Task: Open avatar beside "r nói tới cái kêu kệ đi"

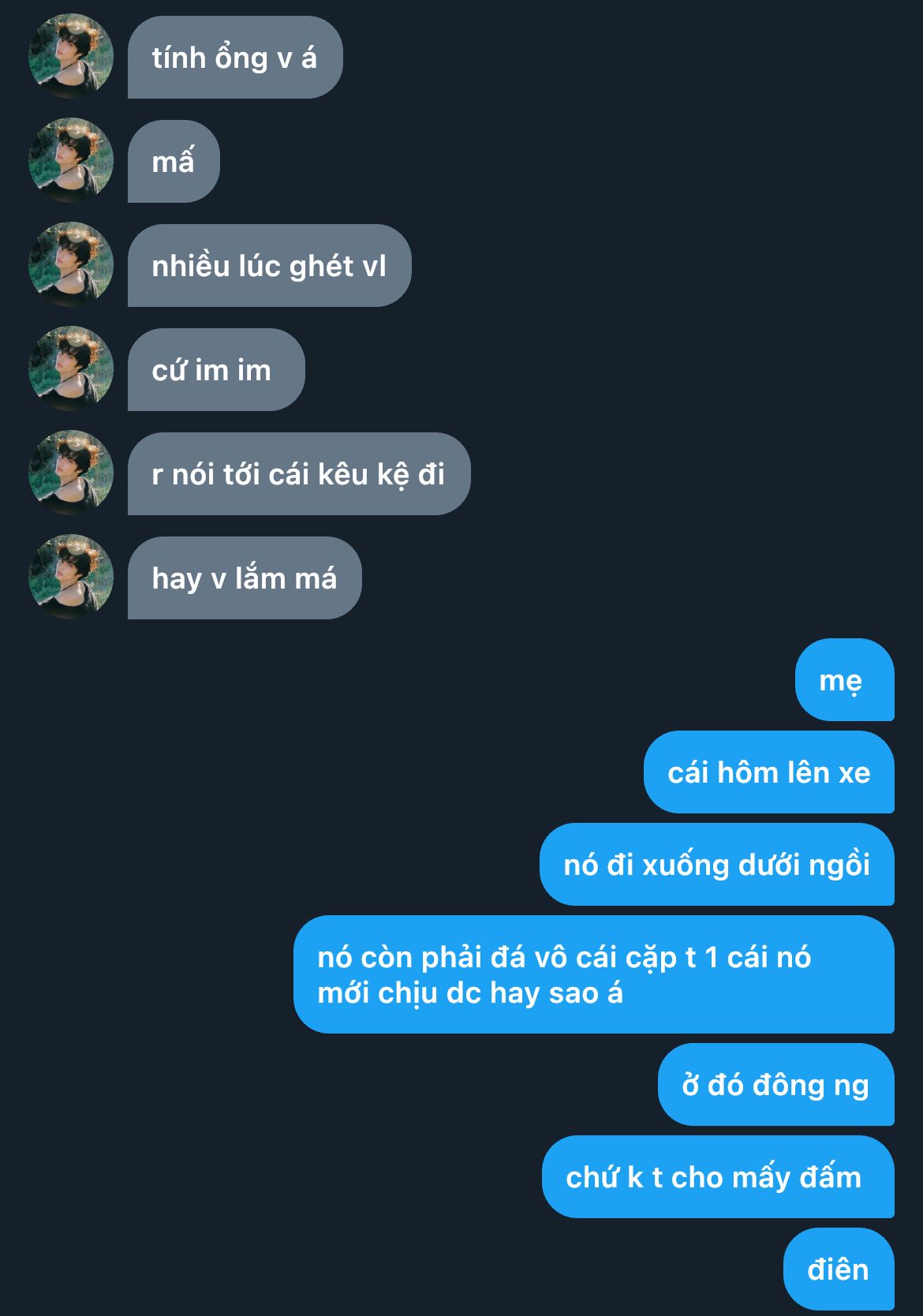Action: click(71, 473)
